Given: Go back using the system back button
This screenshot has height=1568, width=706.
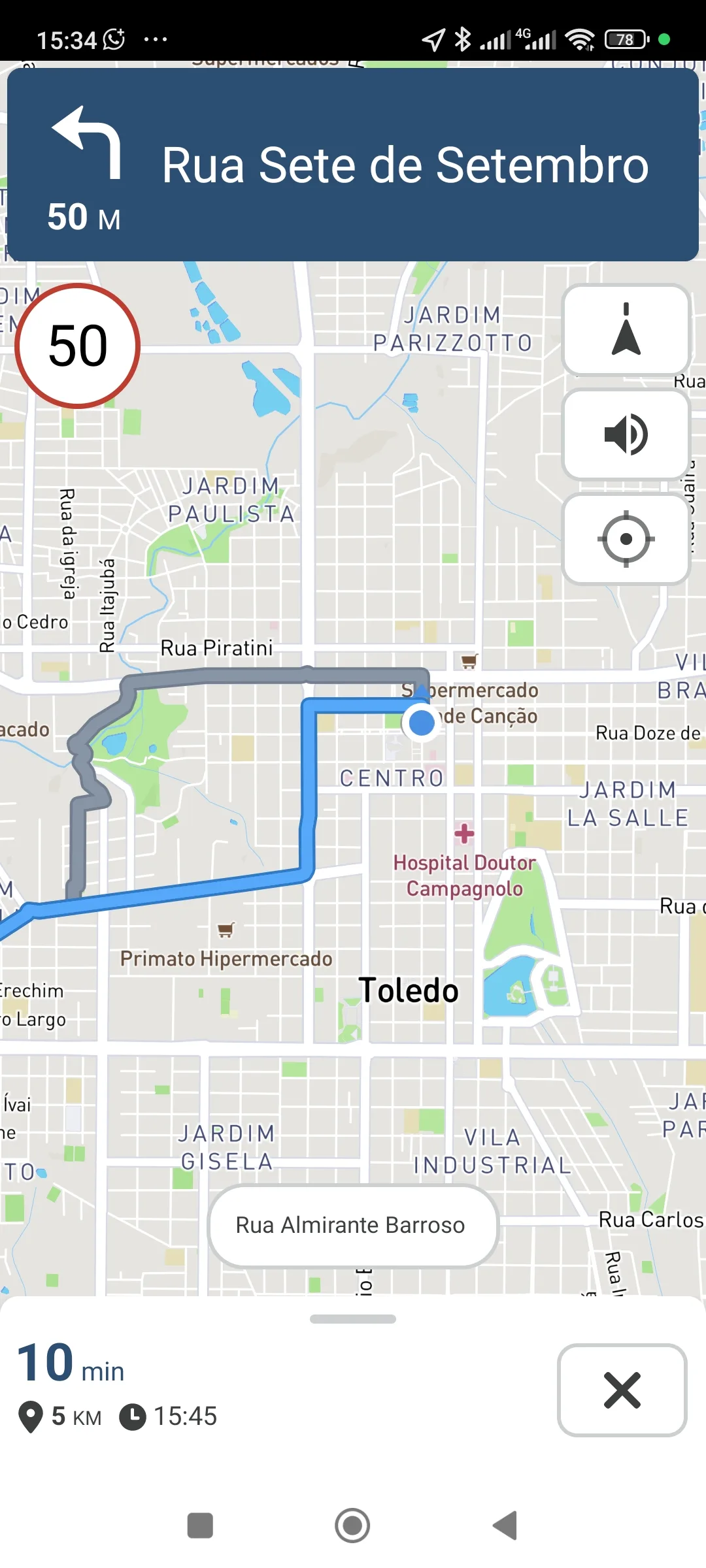Looking at the screenshot, I should 505,1526.
